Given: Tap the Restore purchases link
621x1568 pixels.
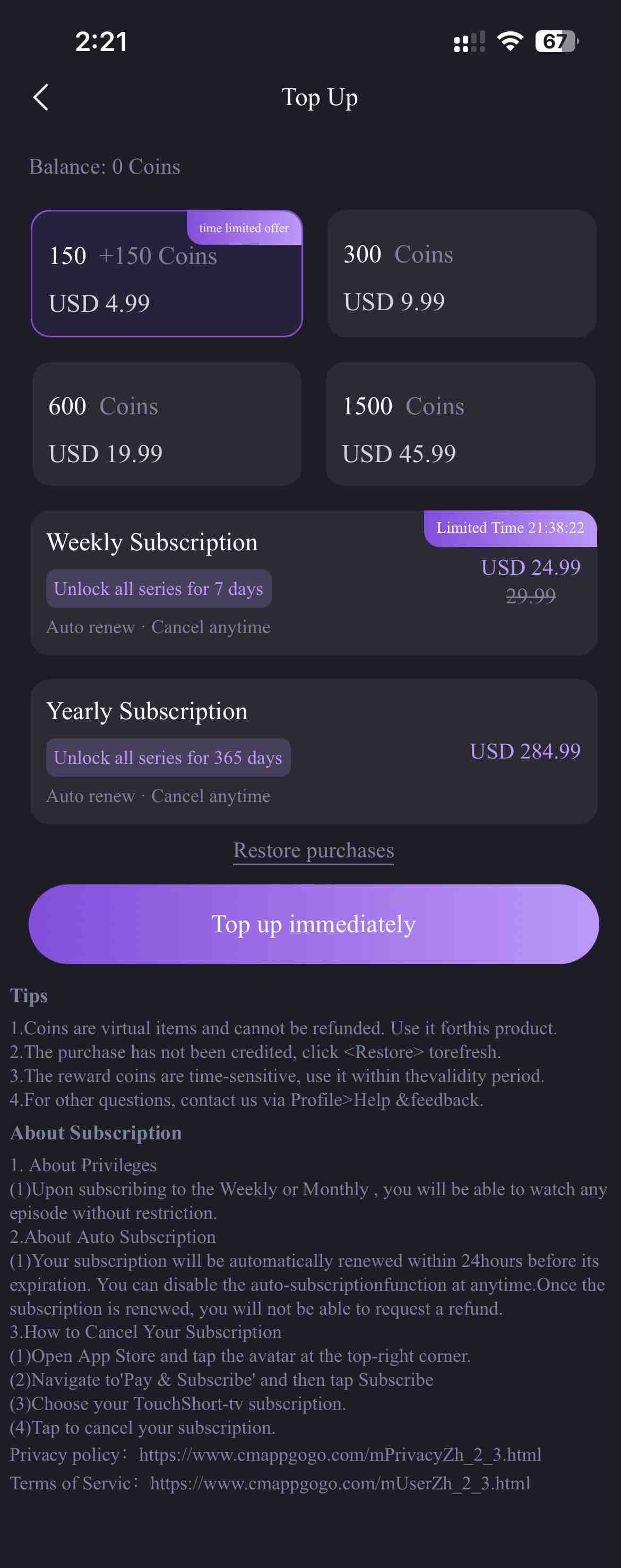Looking at the screenshot, I should click(x=313, y=850).
